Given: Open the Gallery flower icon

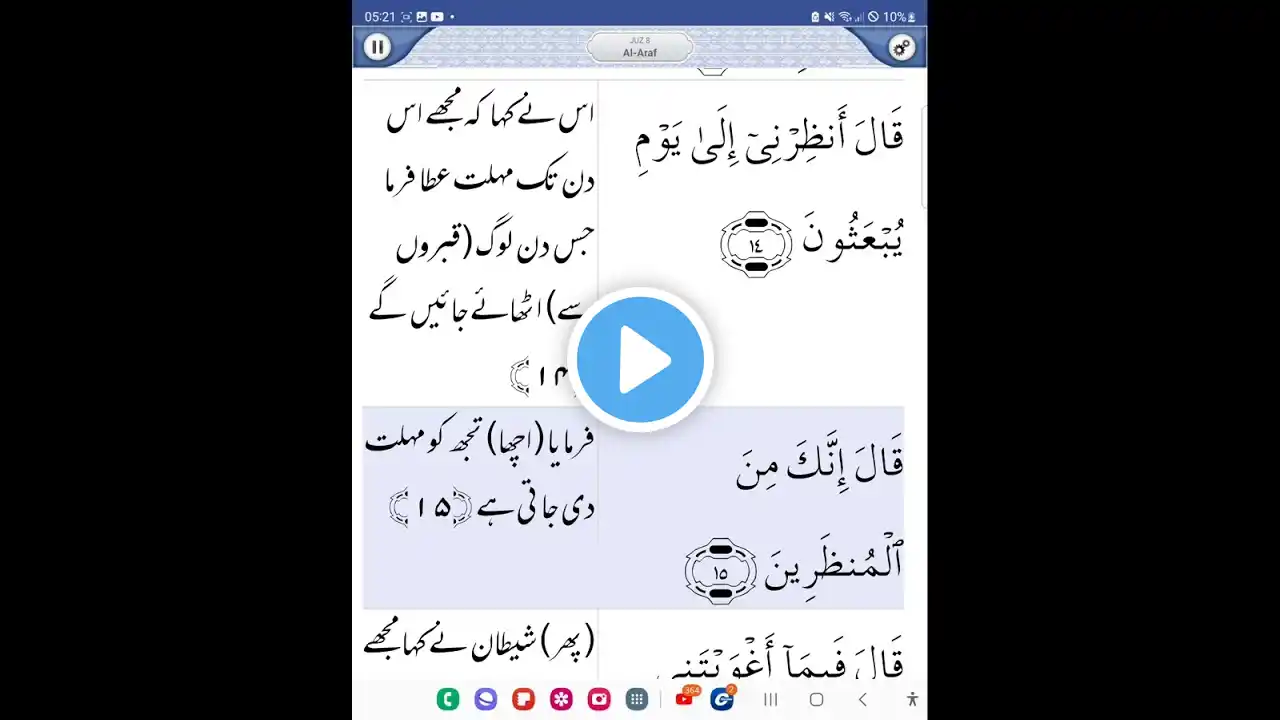Looking at the screenshot, I should tap(561, 700).
